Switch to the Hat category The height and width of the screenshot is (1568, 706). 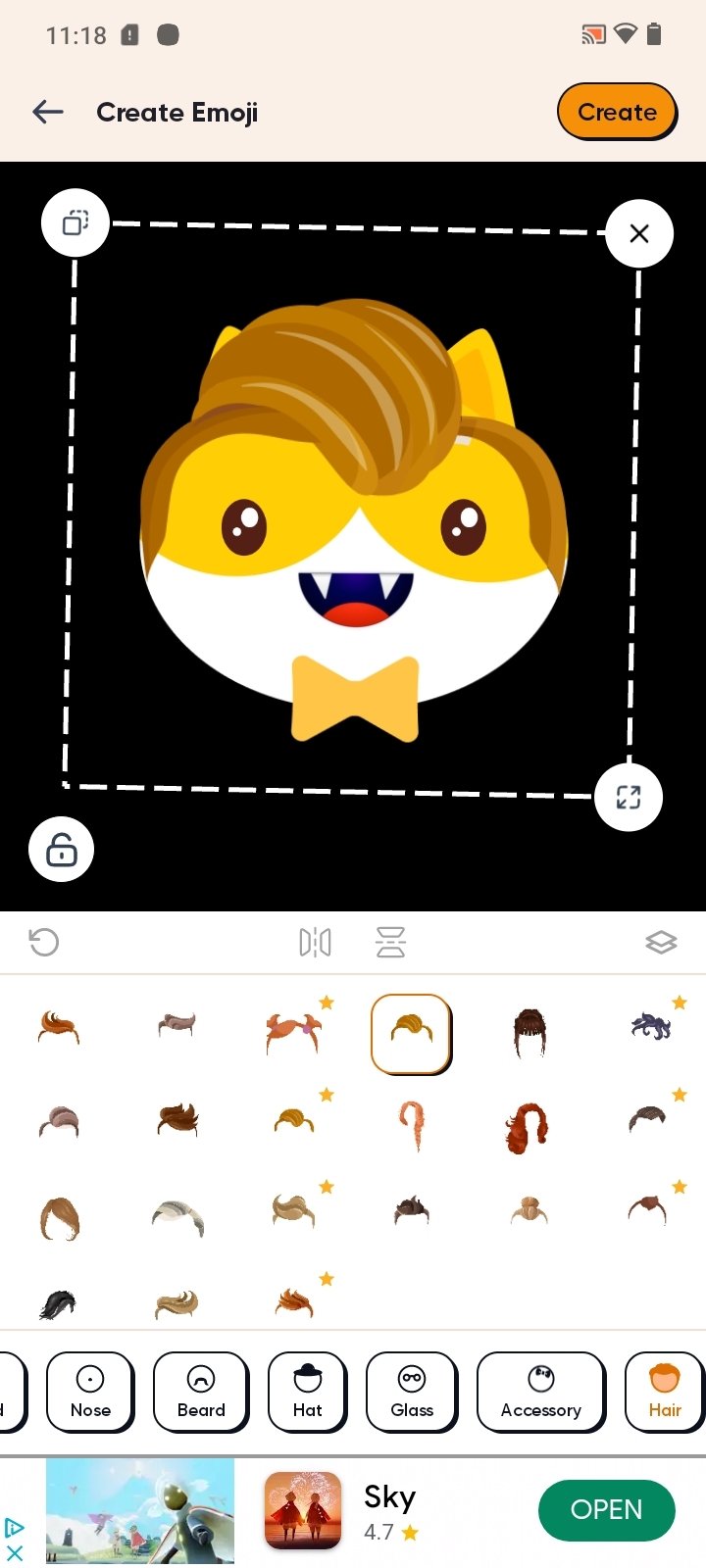pos(308,1392)
